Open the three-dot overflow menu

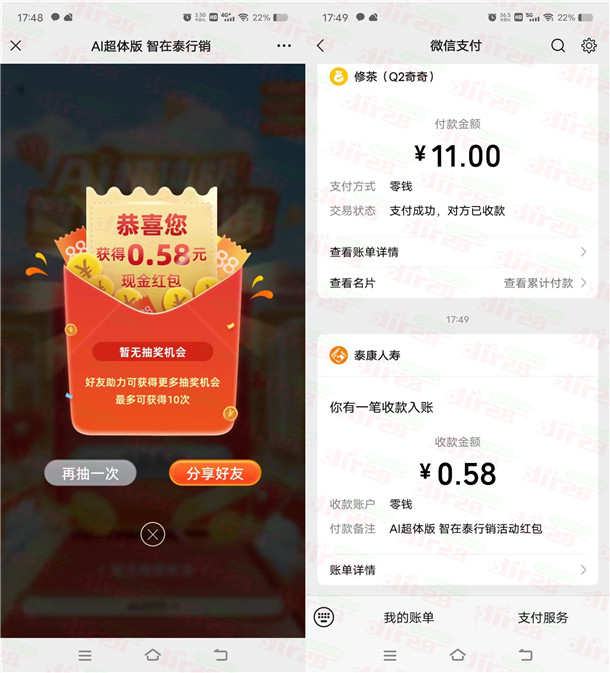coord(284,46)
